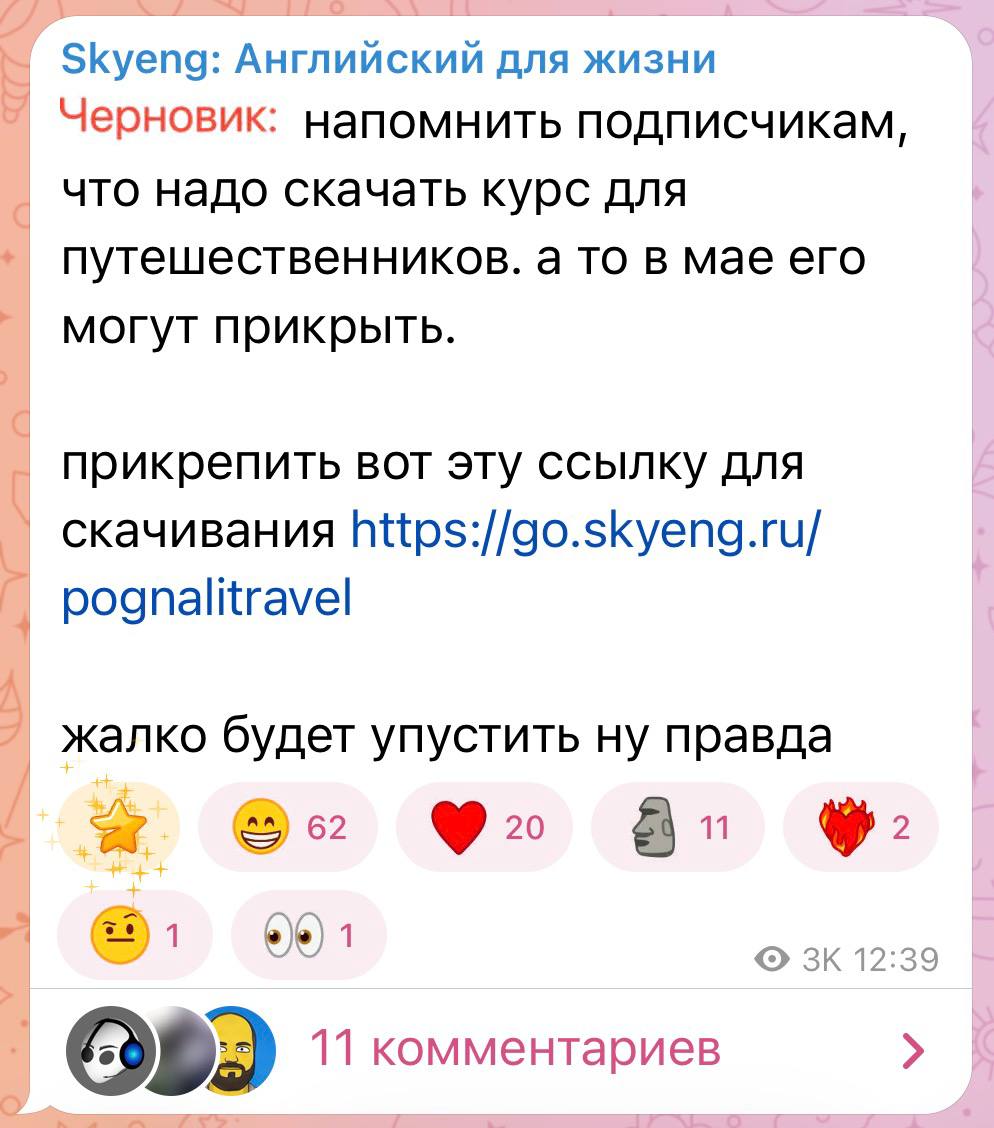Open the Skyeng: Английский для жизни channel
The height and width of the screenshot is (1128, 994).
pyautogui.click(x=389, y=60)
